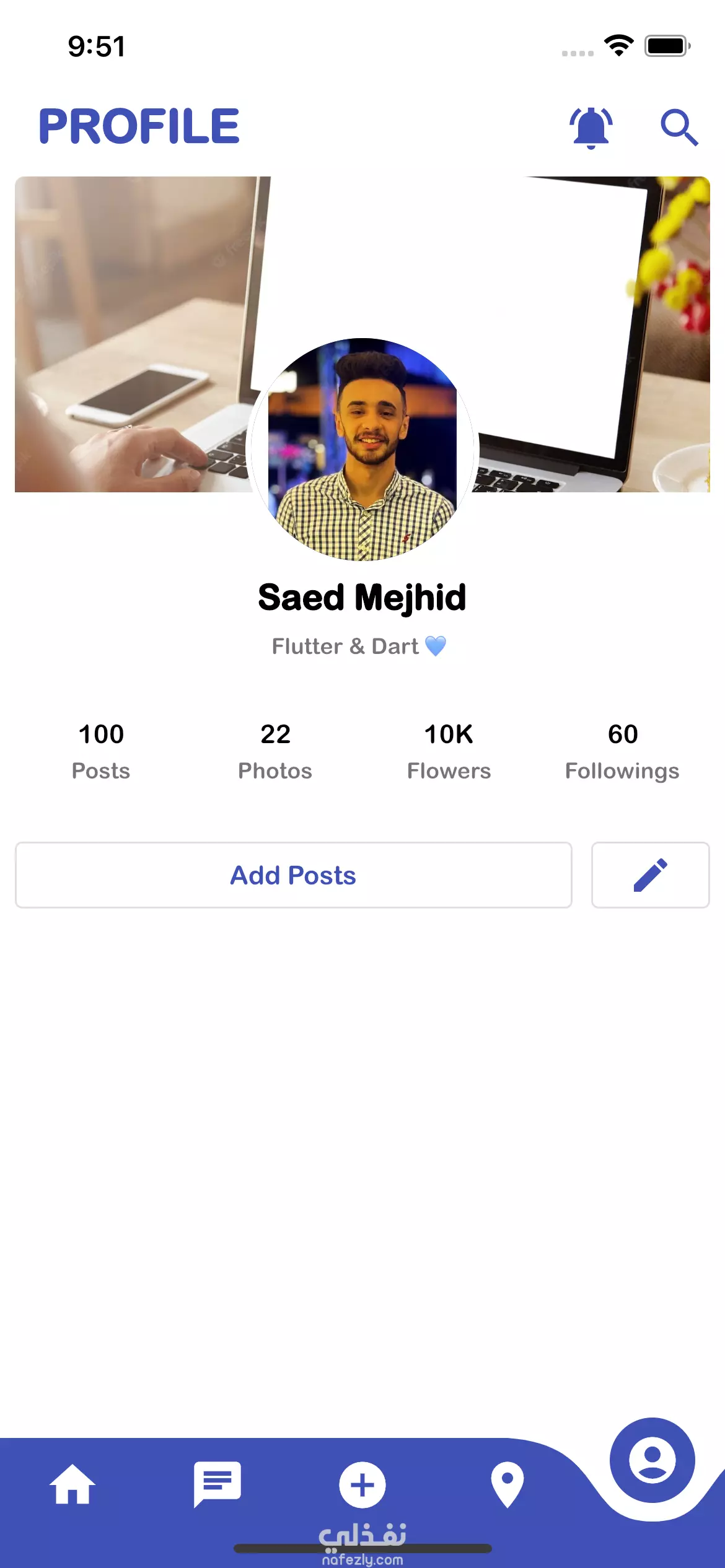Open the location pin icon
The height and width of the screenshot is (1568, 725).
[x=507, y=1485]
